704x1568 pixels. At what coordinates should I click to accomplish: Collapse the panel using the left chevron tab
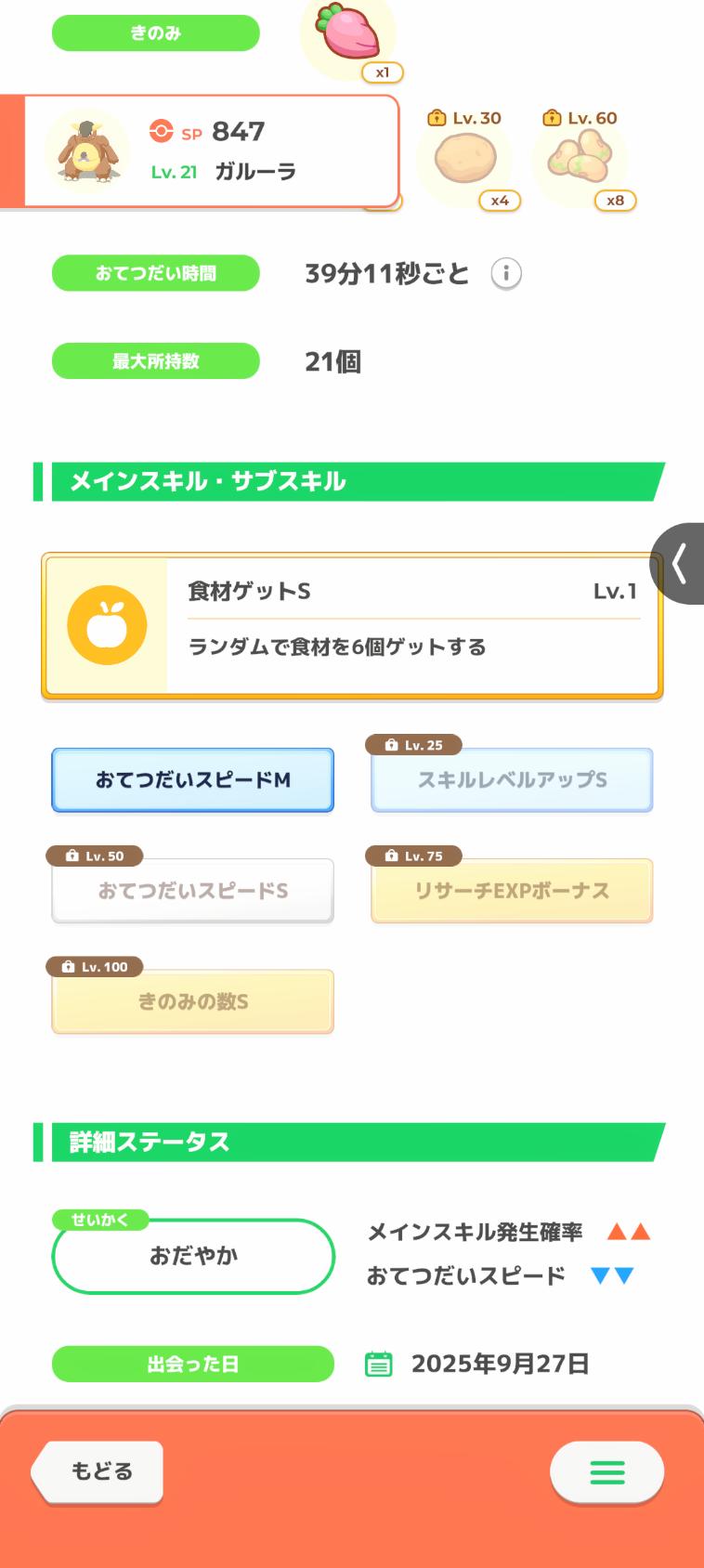(x=681, y=564)
